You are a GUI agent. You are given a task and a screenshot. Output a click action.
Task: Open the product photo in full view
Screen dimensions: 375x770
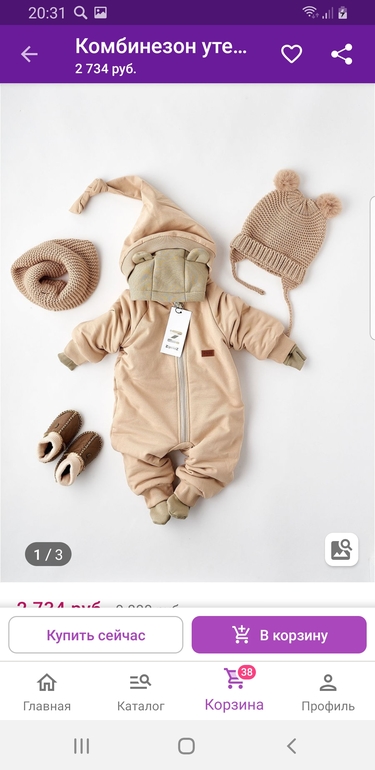click(x=188, y=332)
